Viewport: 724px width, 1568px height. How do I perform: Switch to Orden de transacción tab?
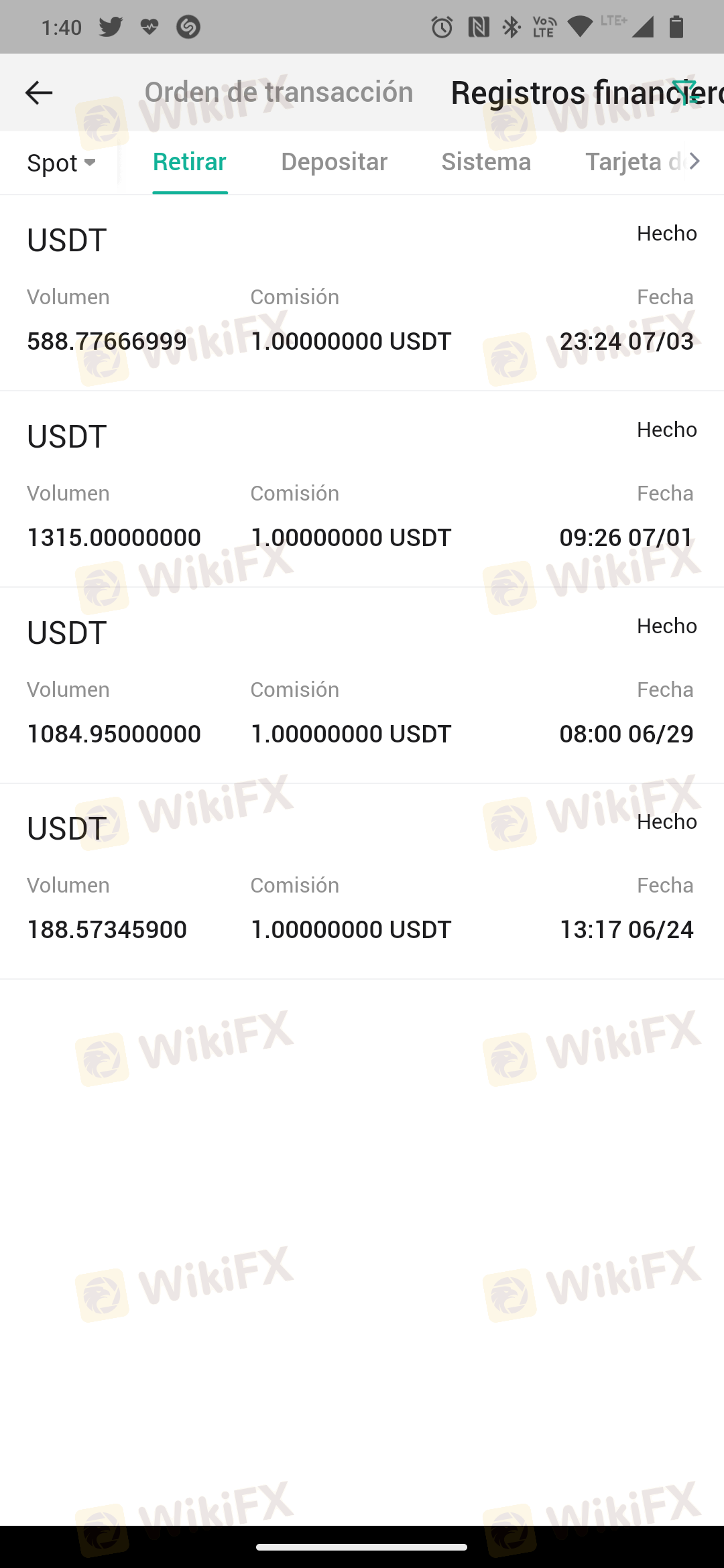click(x=279, y=92)
